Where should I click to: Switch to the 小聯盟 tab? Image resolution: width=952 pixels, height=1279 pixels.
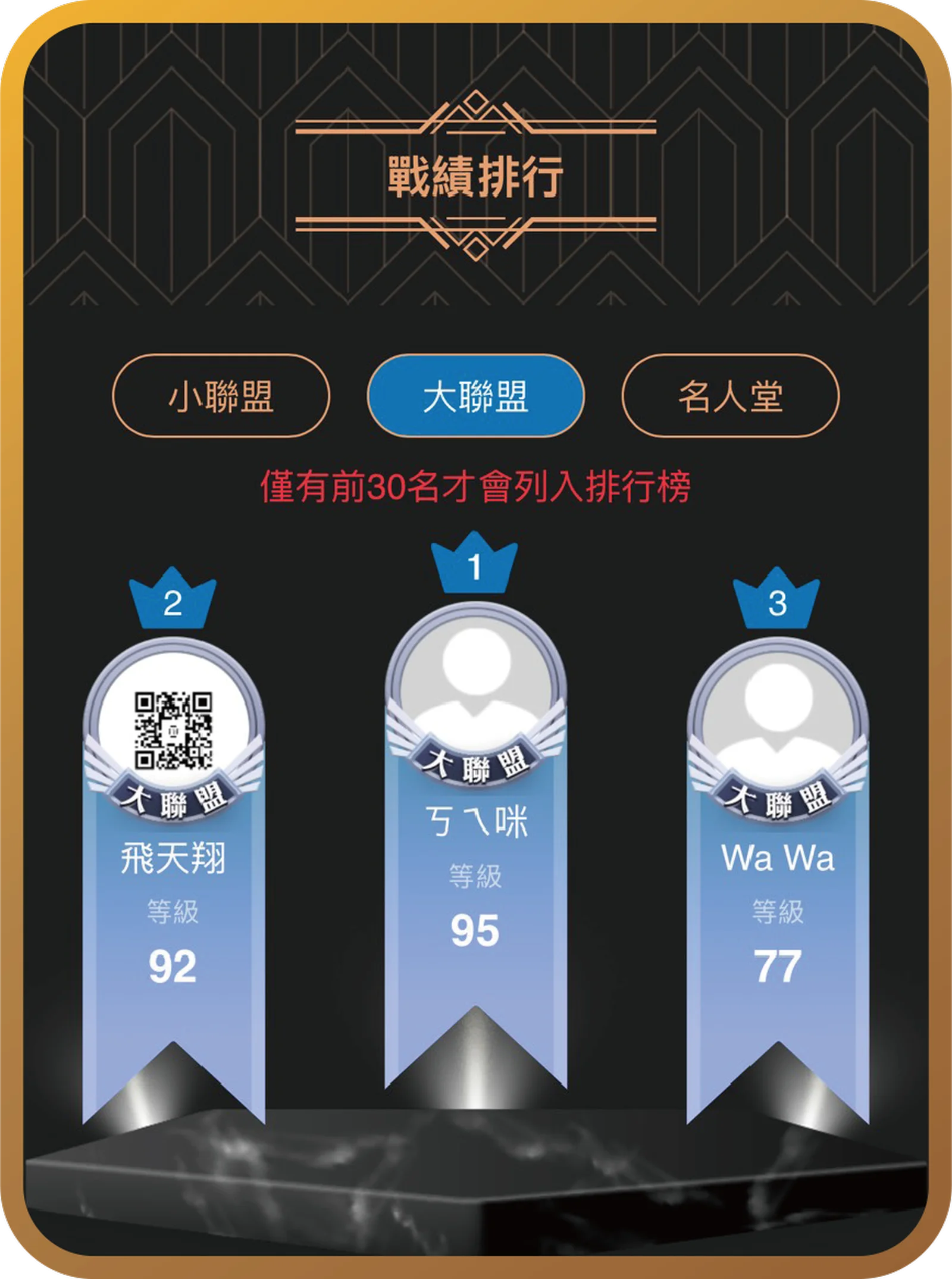coord(221,396)
